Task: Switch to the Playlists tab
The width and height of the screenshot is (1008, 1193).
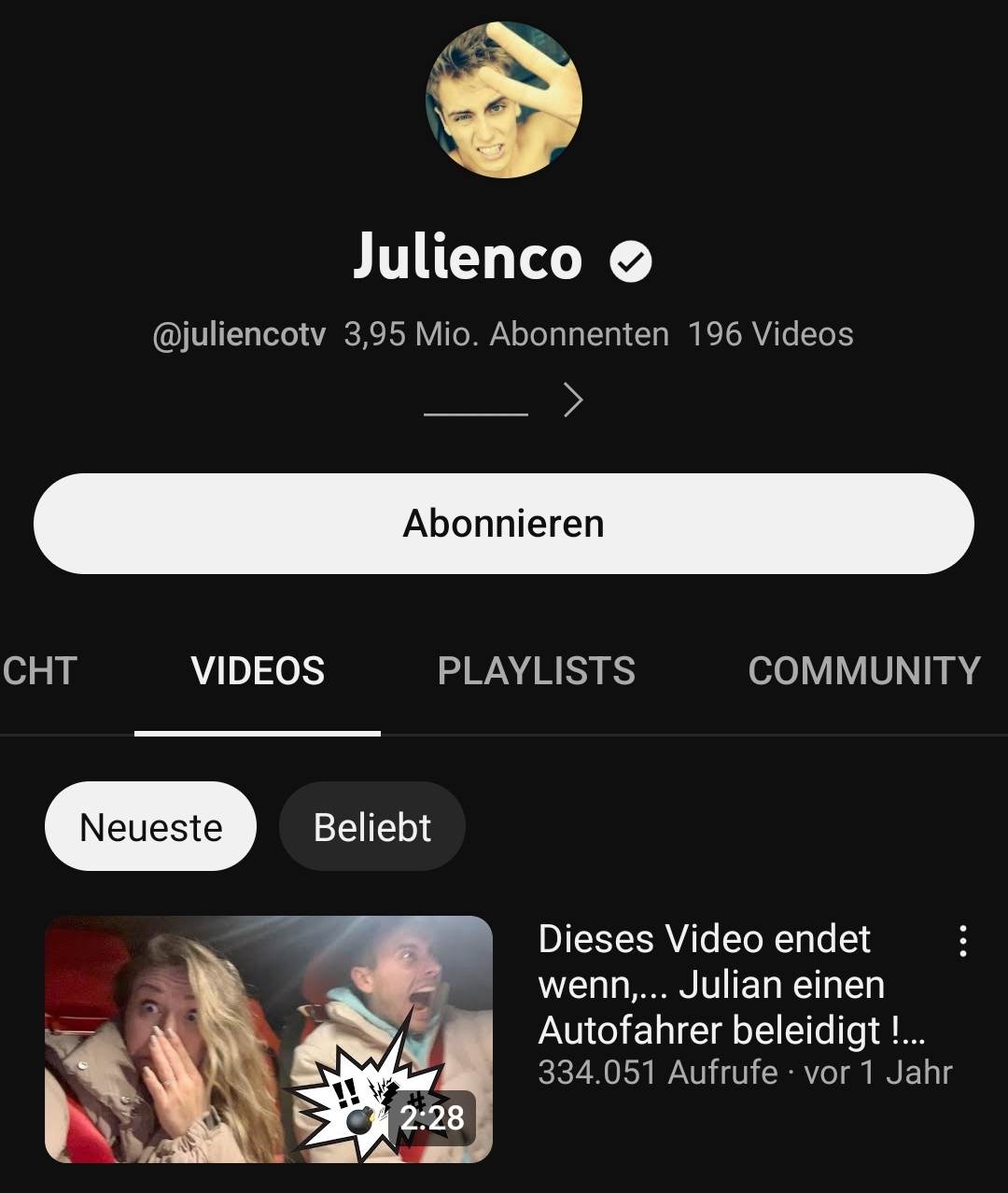Action: (x=536, y=671)
